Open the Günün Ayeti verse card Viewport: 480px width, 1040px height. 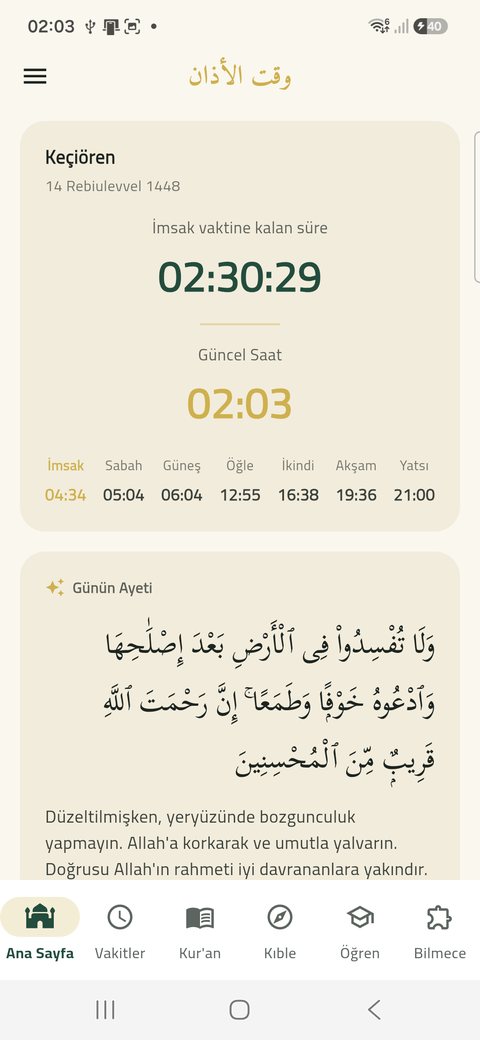click(240, 716)
